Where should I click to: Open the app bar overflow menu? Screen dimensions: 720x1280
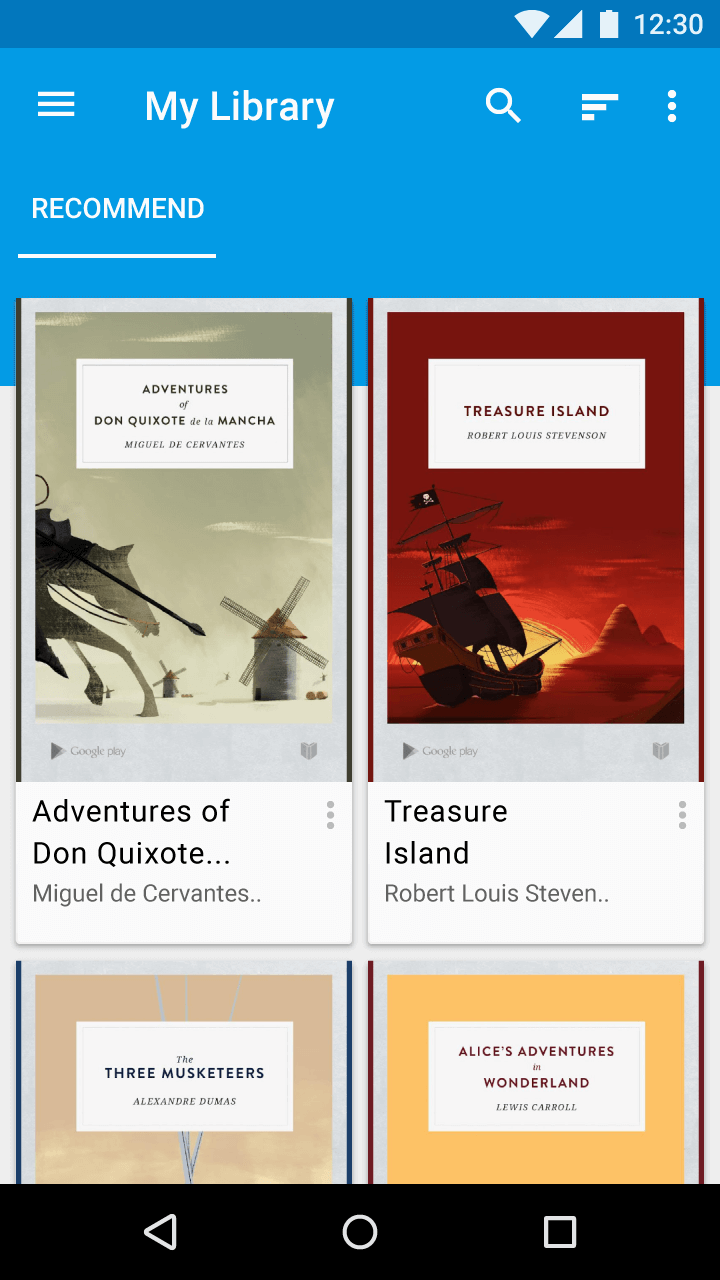[672, 105]
